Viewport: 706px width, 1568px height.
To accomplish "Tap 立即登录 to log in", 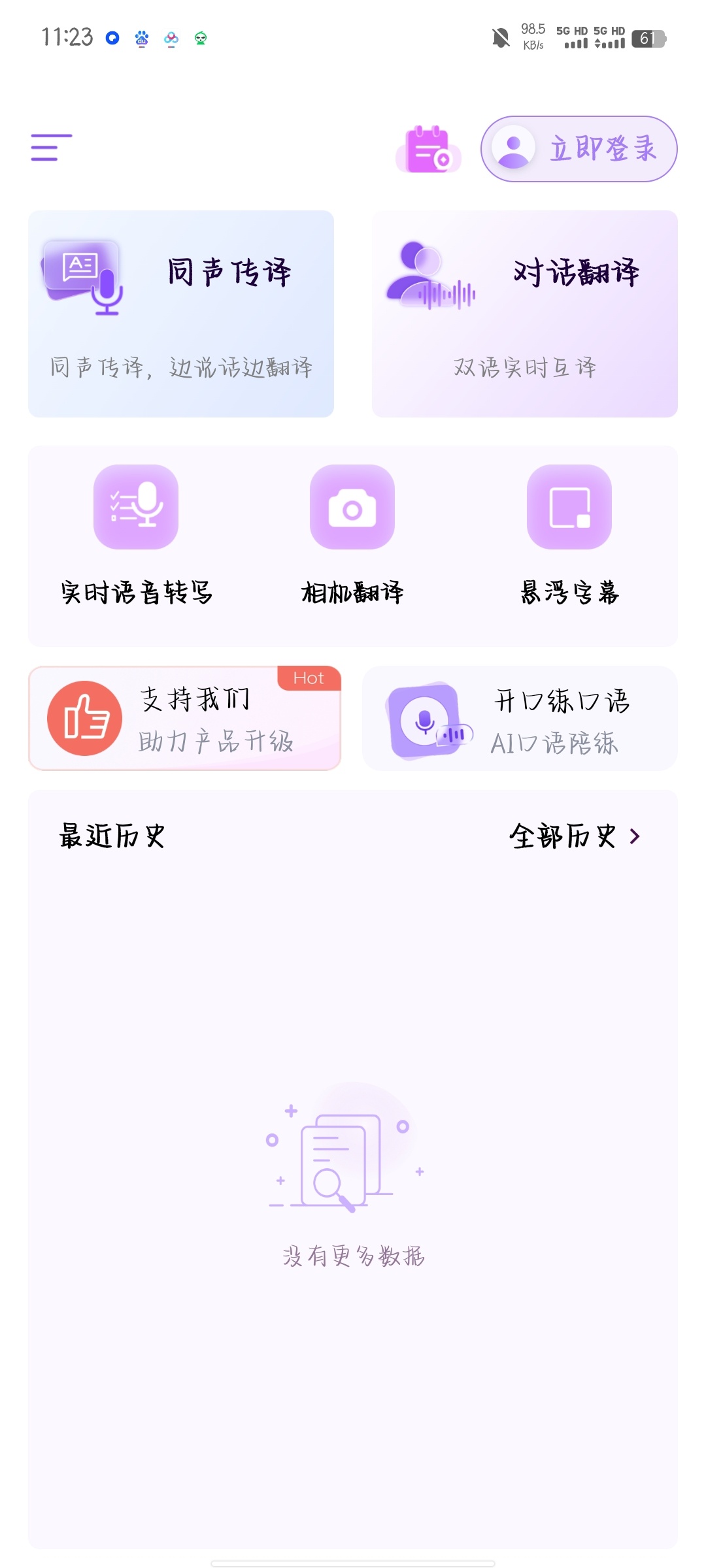I will pos(603,148).
